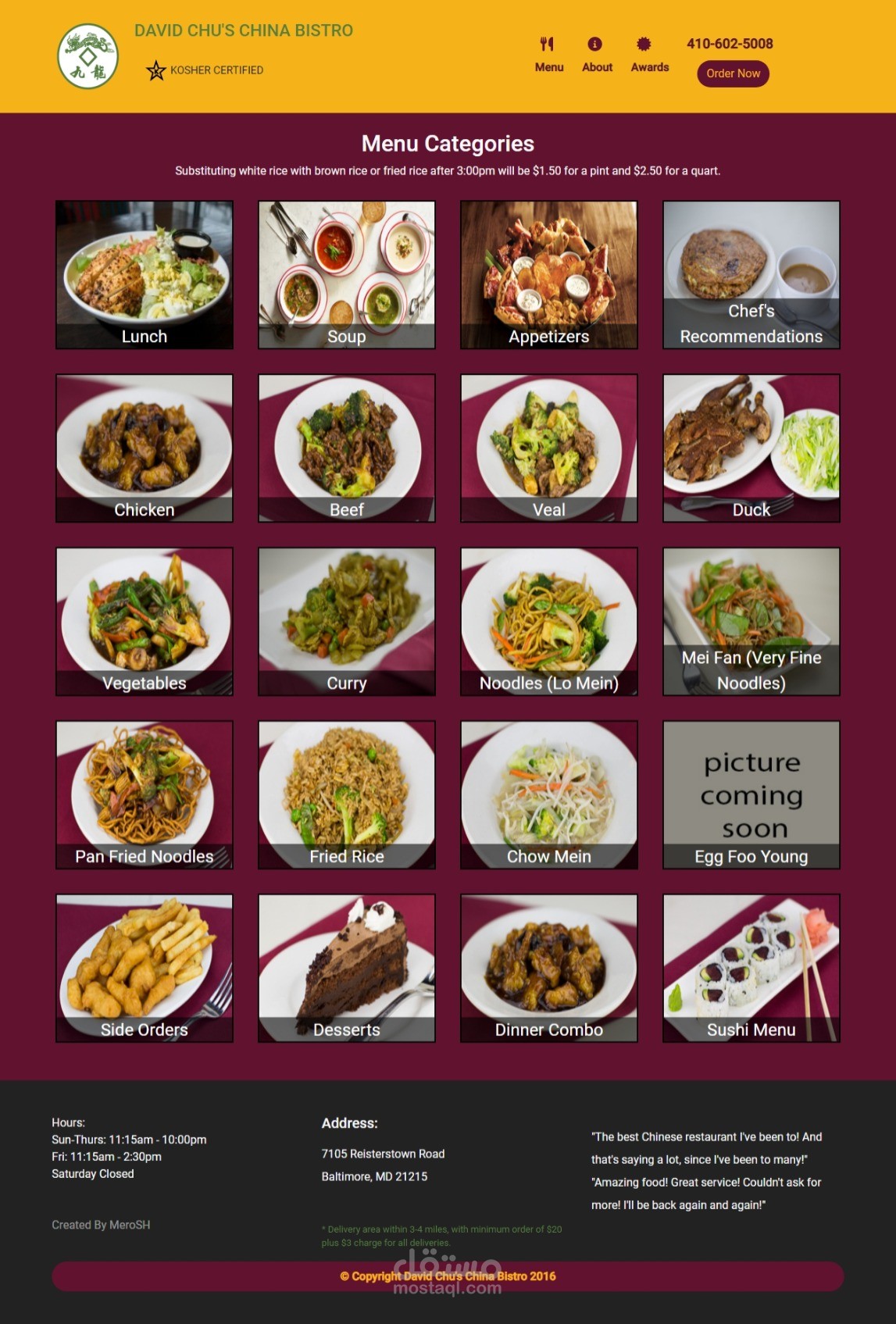The width and height of the screenshot is (896, 1324).
Task: Call 410-602-5008 phone link
Action: click(729, 44)
